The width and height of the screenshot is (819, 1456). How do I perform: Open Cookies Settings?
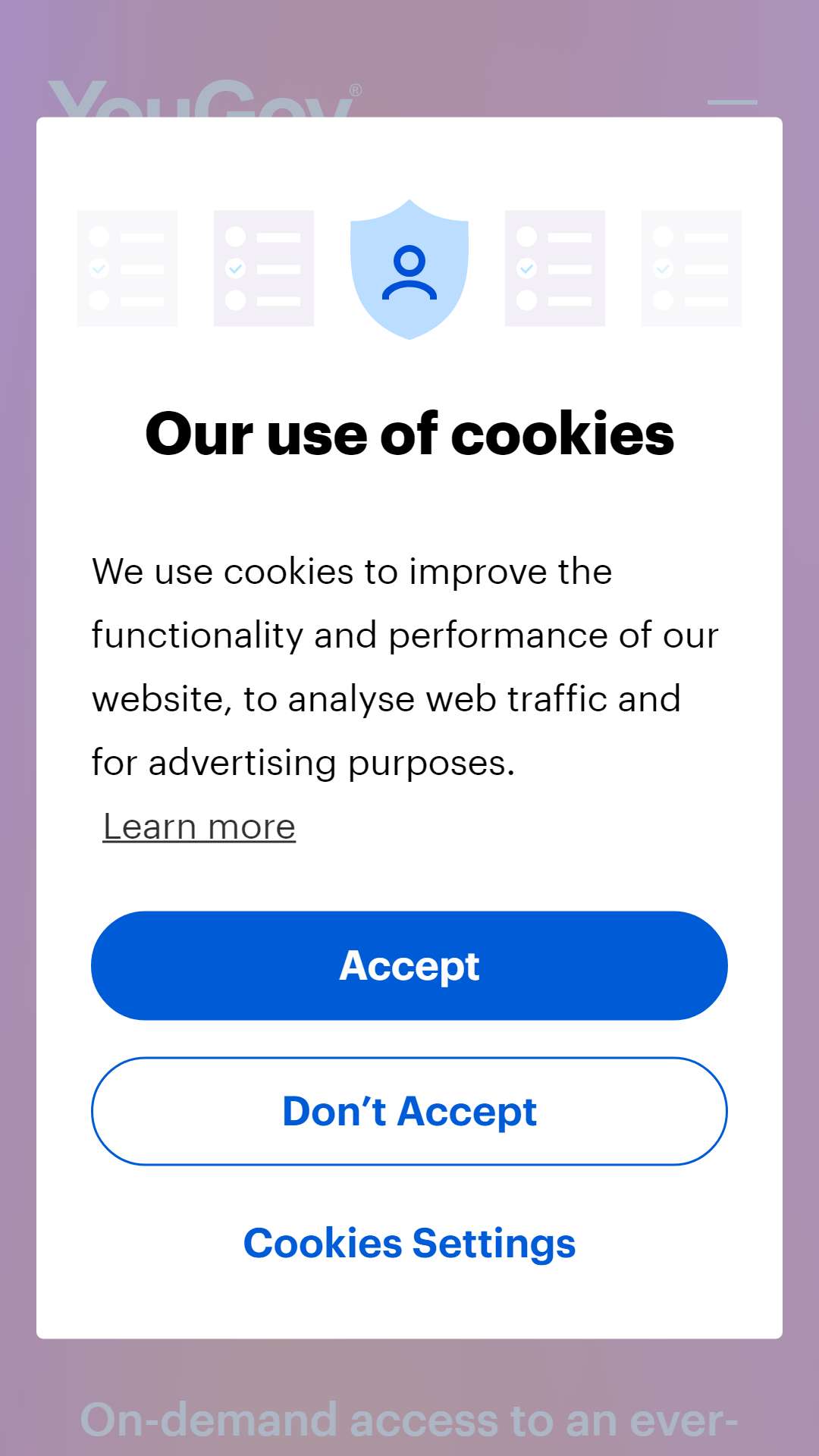pyautogui.click(x=409, y=1244)
